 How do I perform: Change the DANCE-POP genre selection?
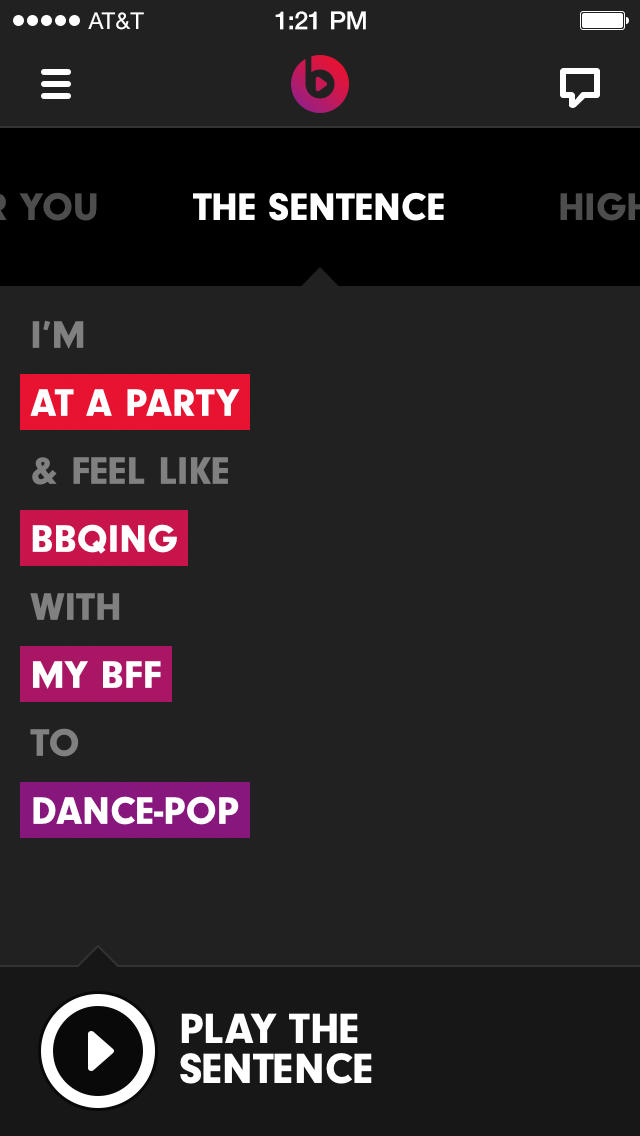pyautogui.click(x=135, y=810)
